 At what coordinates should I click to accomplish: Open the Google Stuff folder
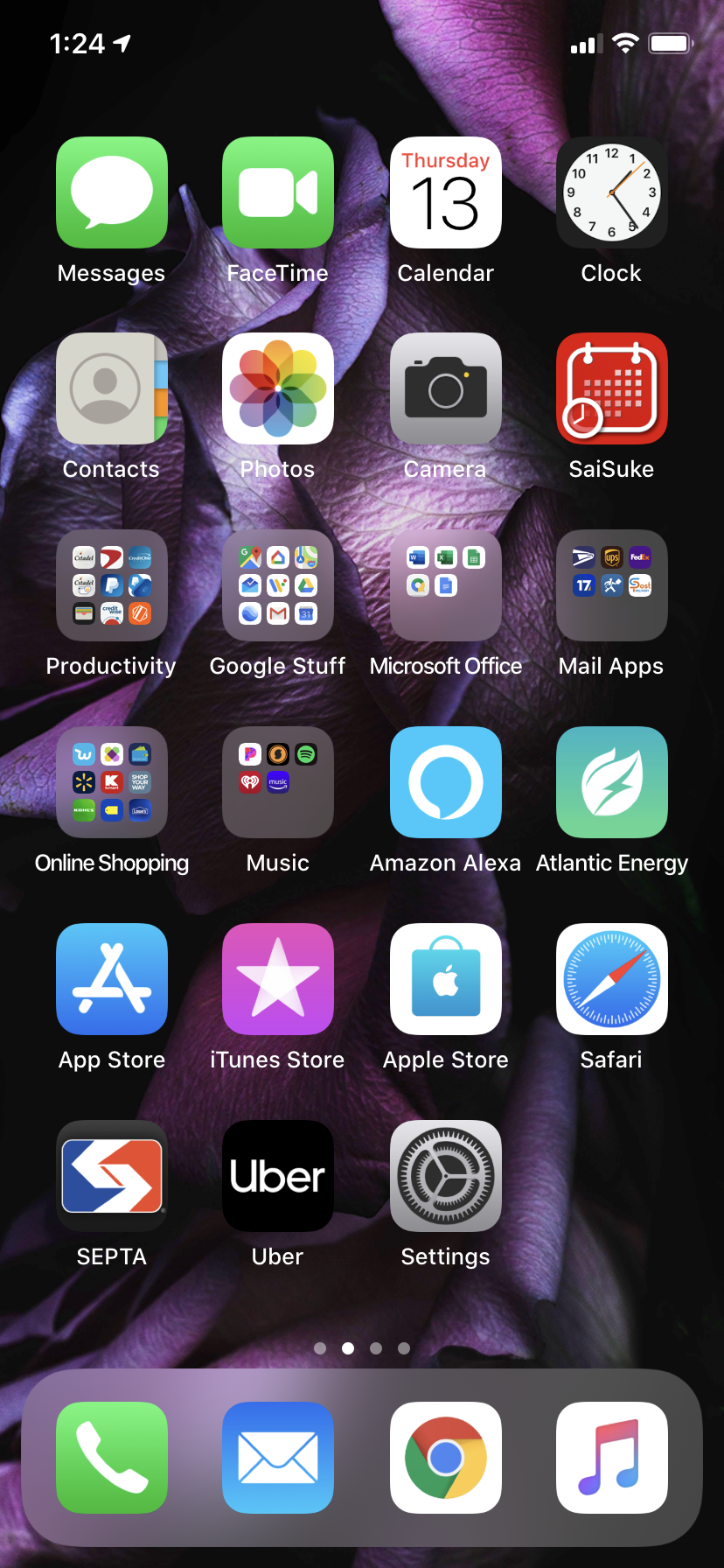click(278, 585)
